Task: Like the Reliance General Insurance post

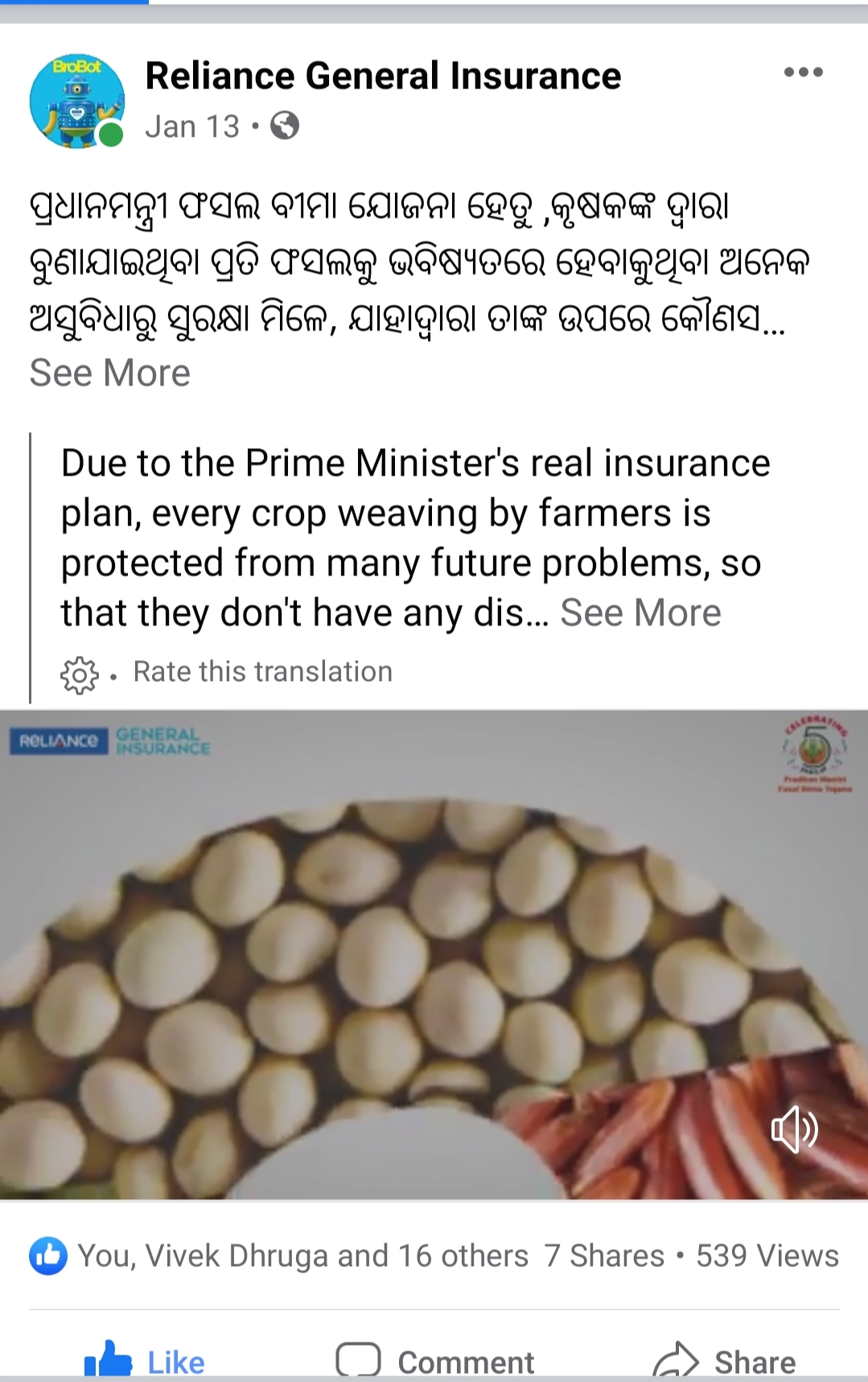Action: click(x=146, y=1361)
